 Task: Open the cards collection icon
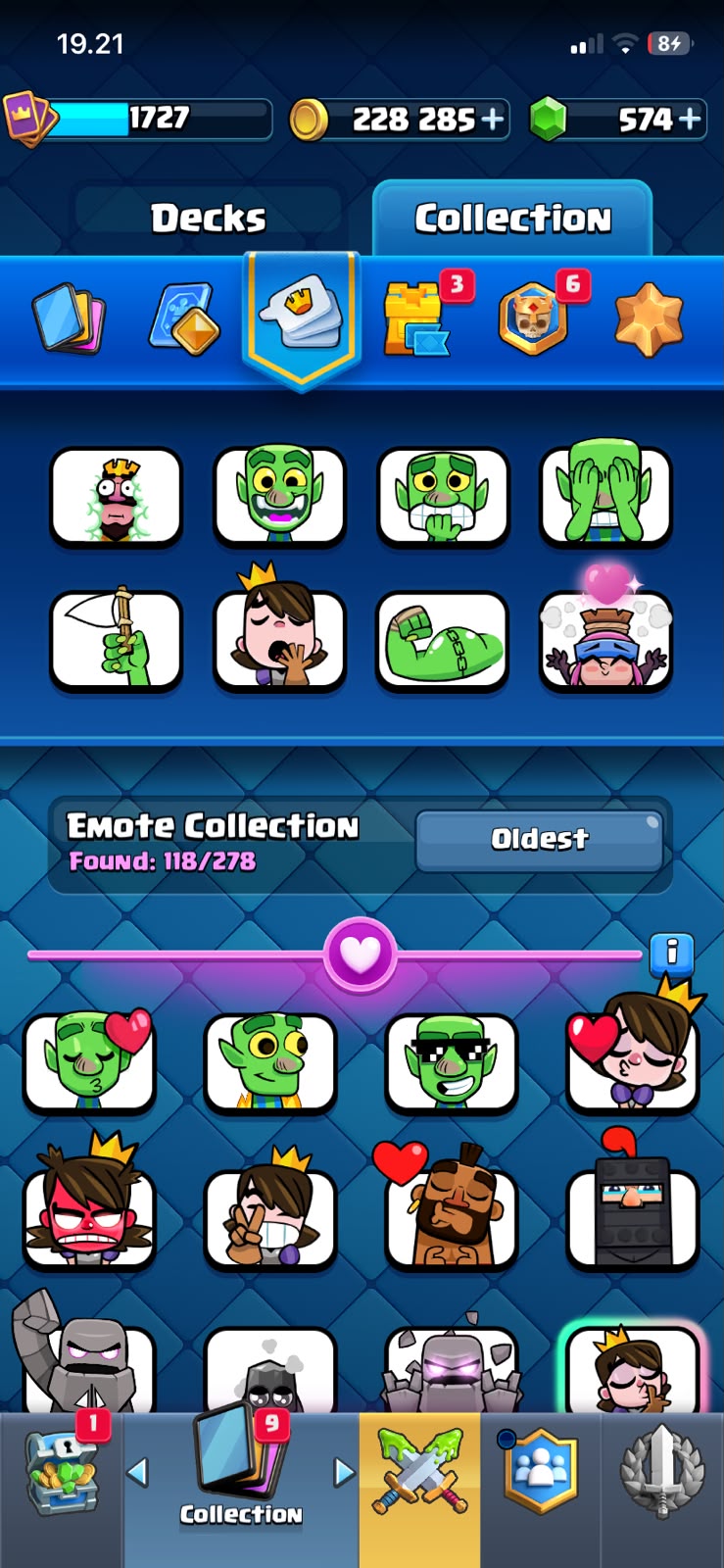69,318
